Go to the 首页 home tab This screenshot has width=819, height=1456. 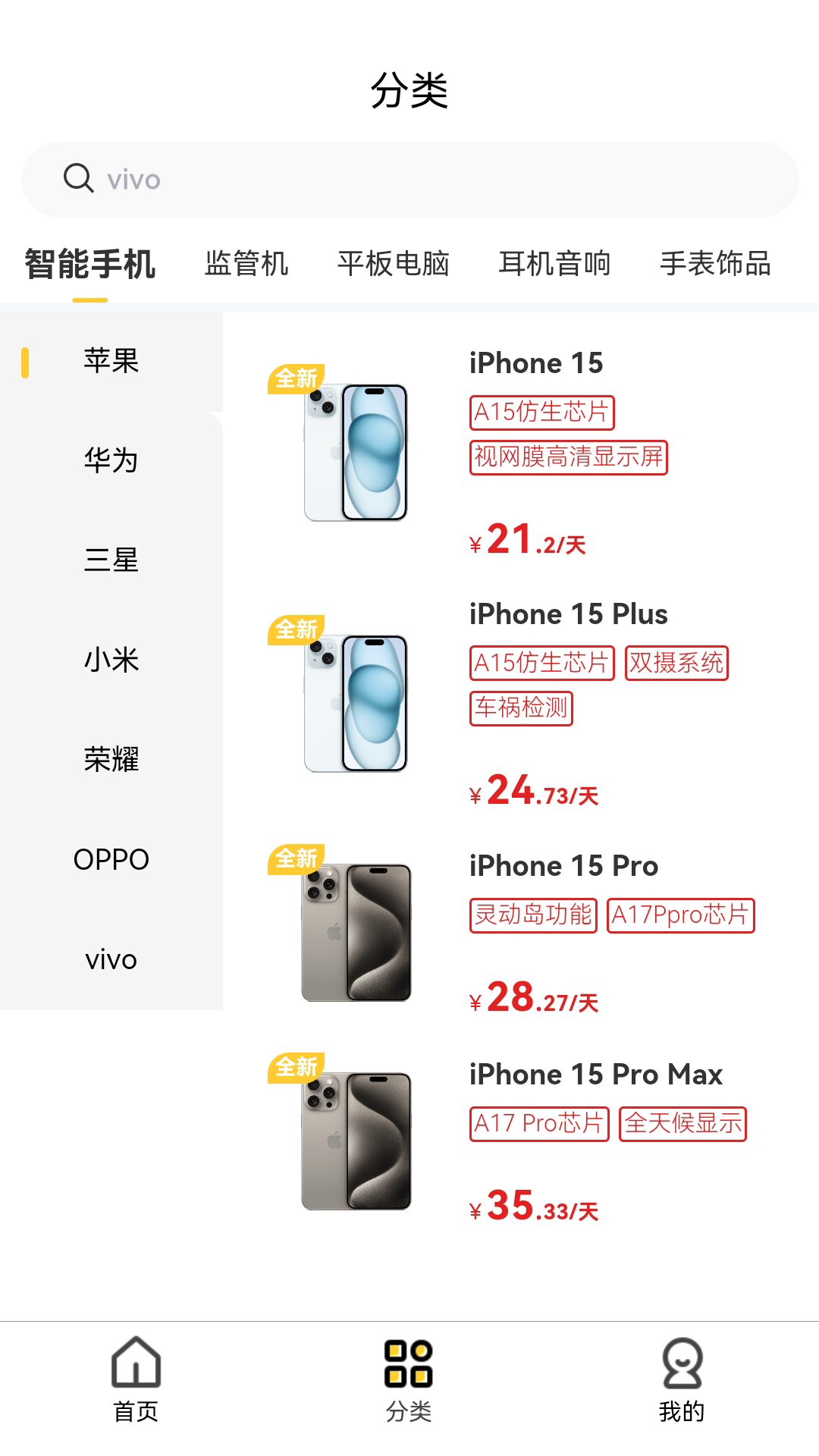tap(136, 1380)
